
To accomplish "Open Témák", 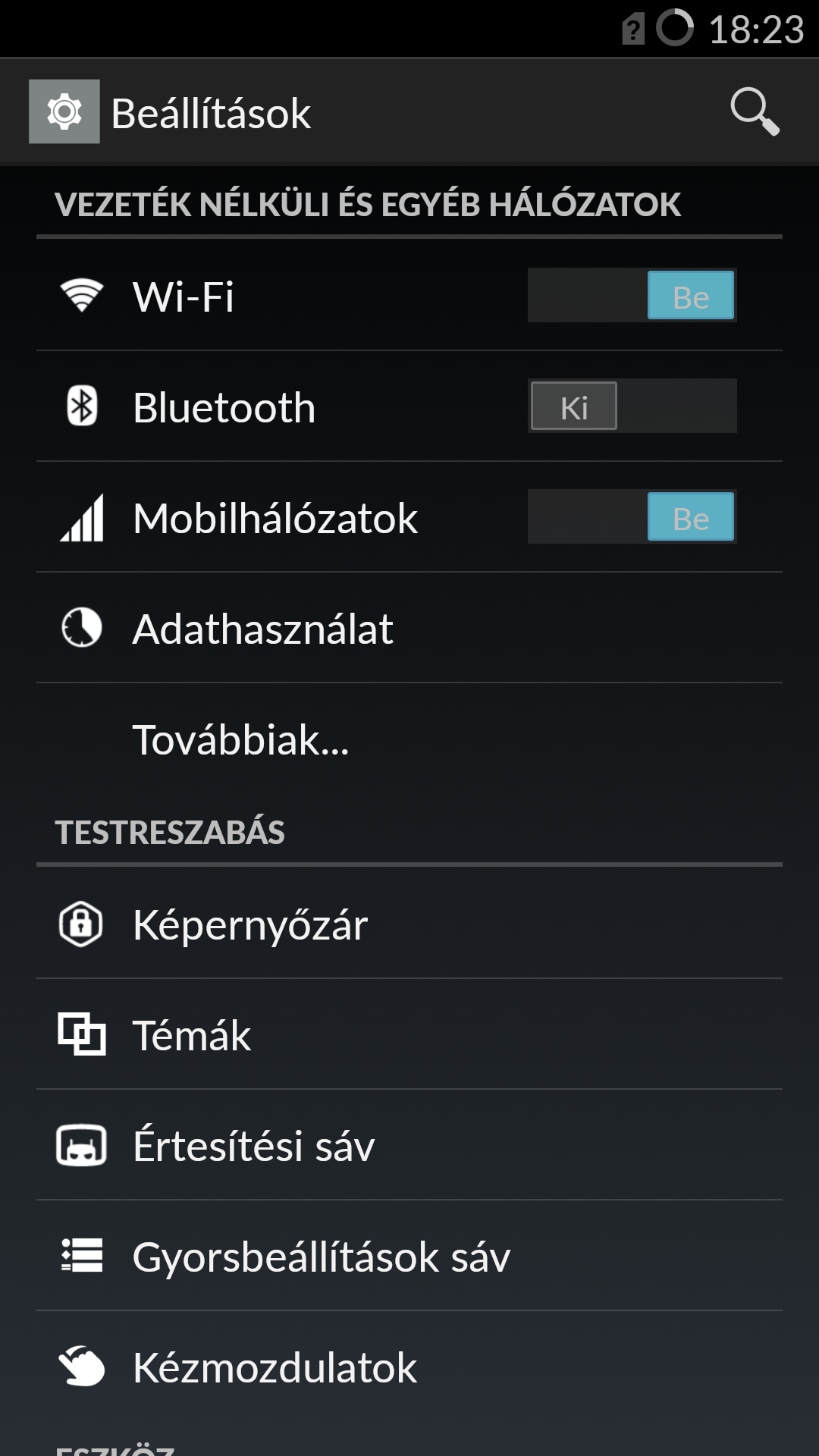I will point(303,1035).
